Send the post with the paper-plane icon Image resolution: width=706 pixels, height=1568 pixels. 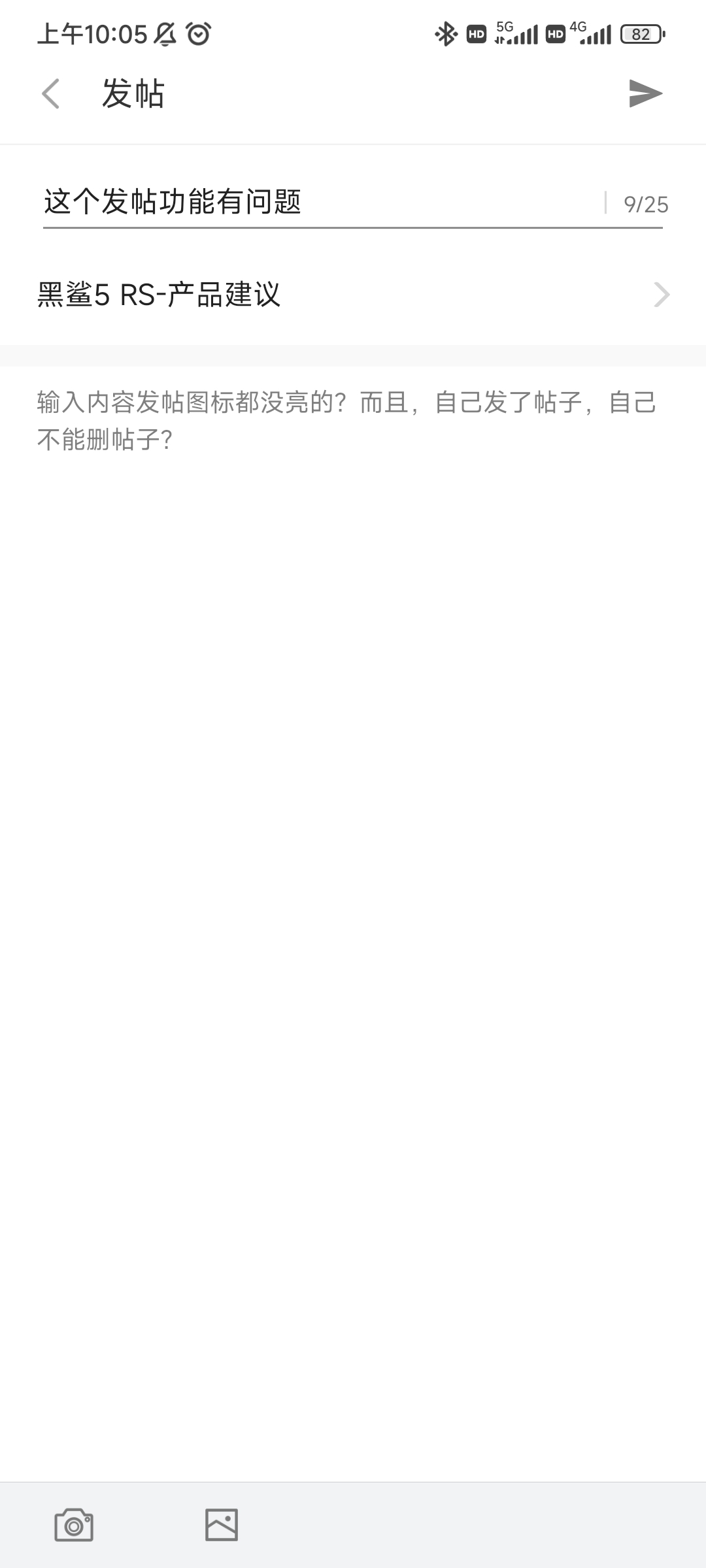point(645,93)
